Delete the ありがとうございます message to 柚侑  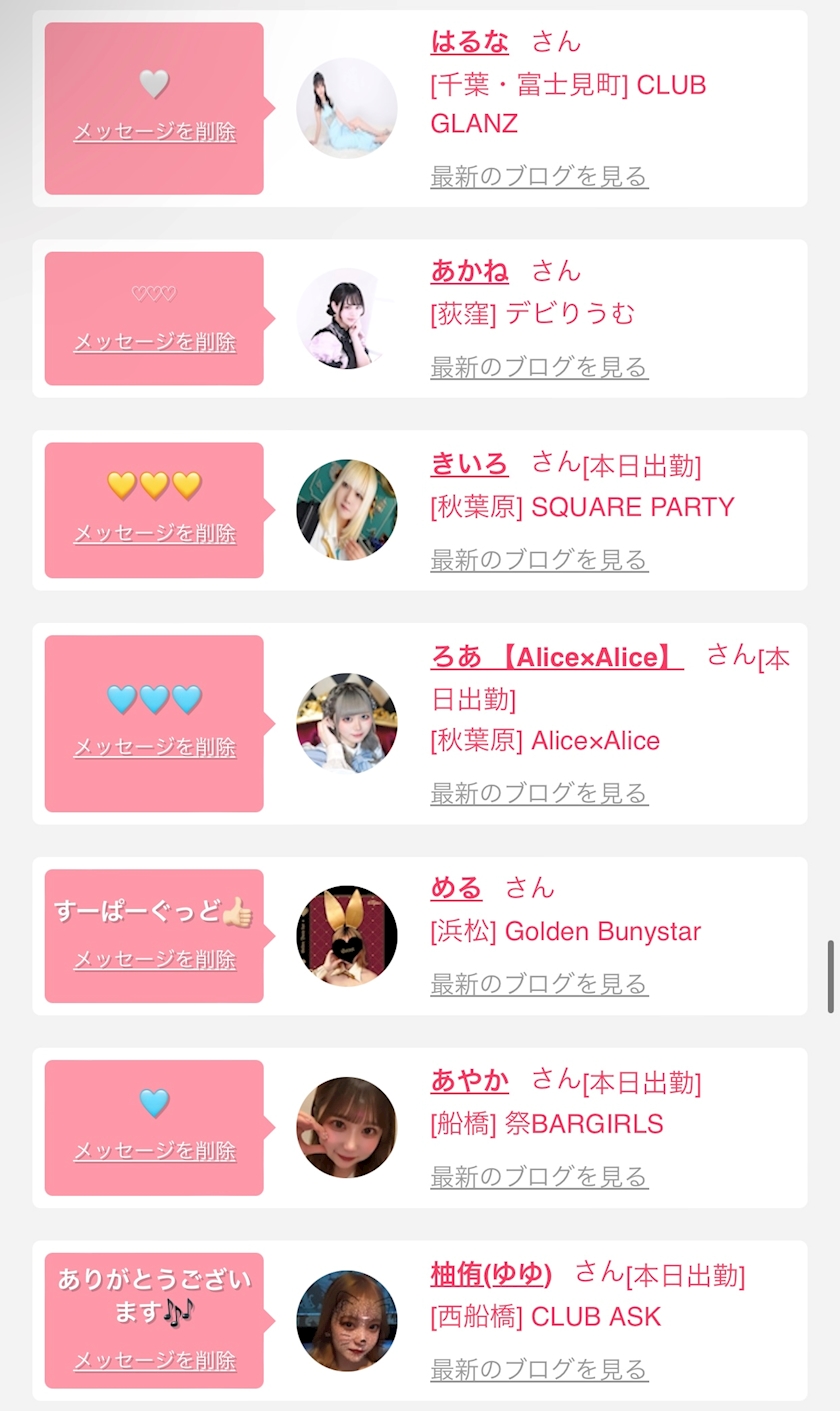click(155, 1361)
